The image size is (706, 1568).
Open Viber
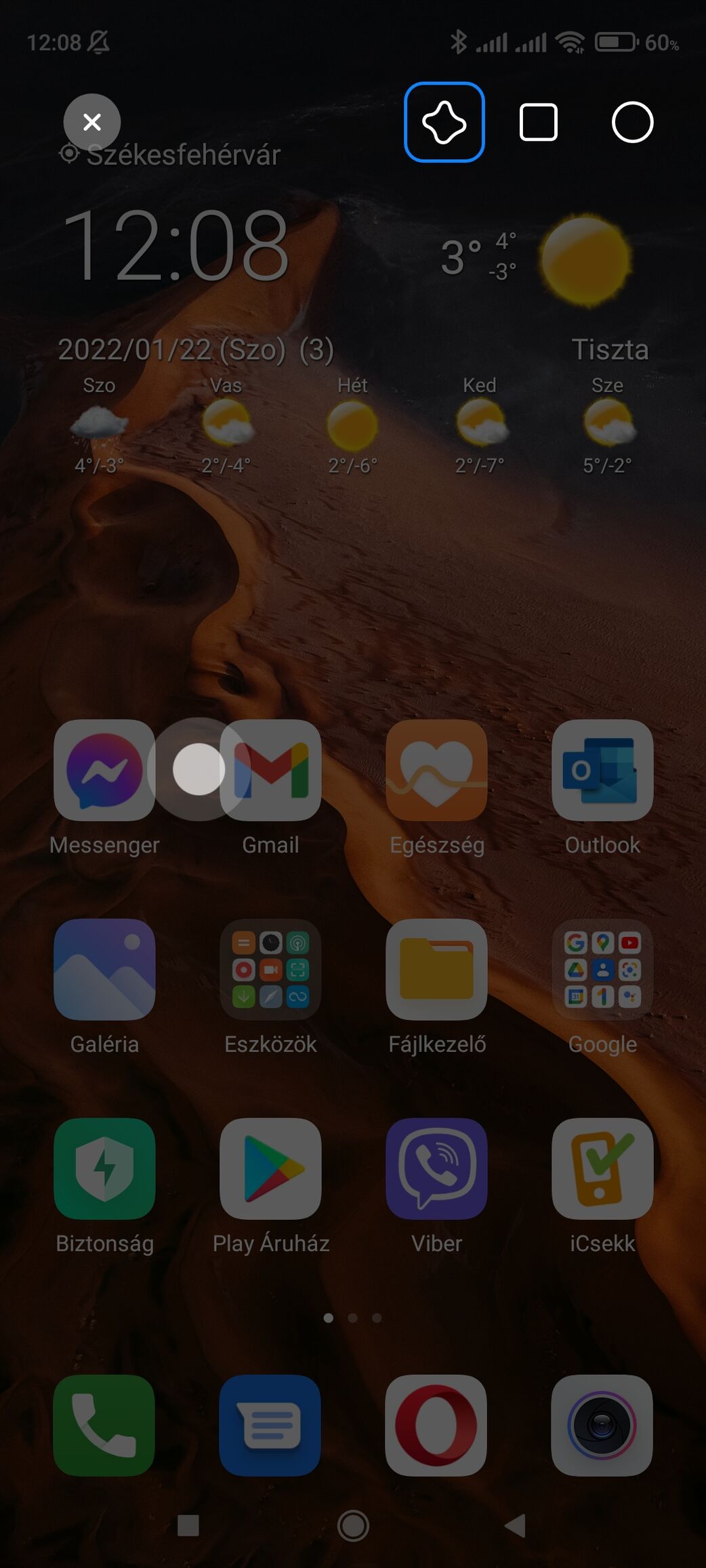(x=436, y=1169)
